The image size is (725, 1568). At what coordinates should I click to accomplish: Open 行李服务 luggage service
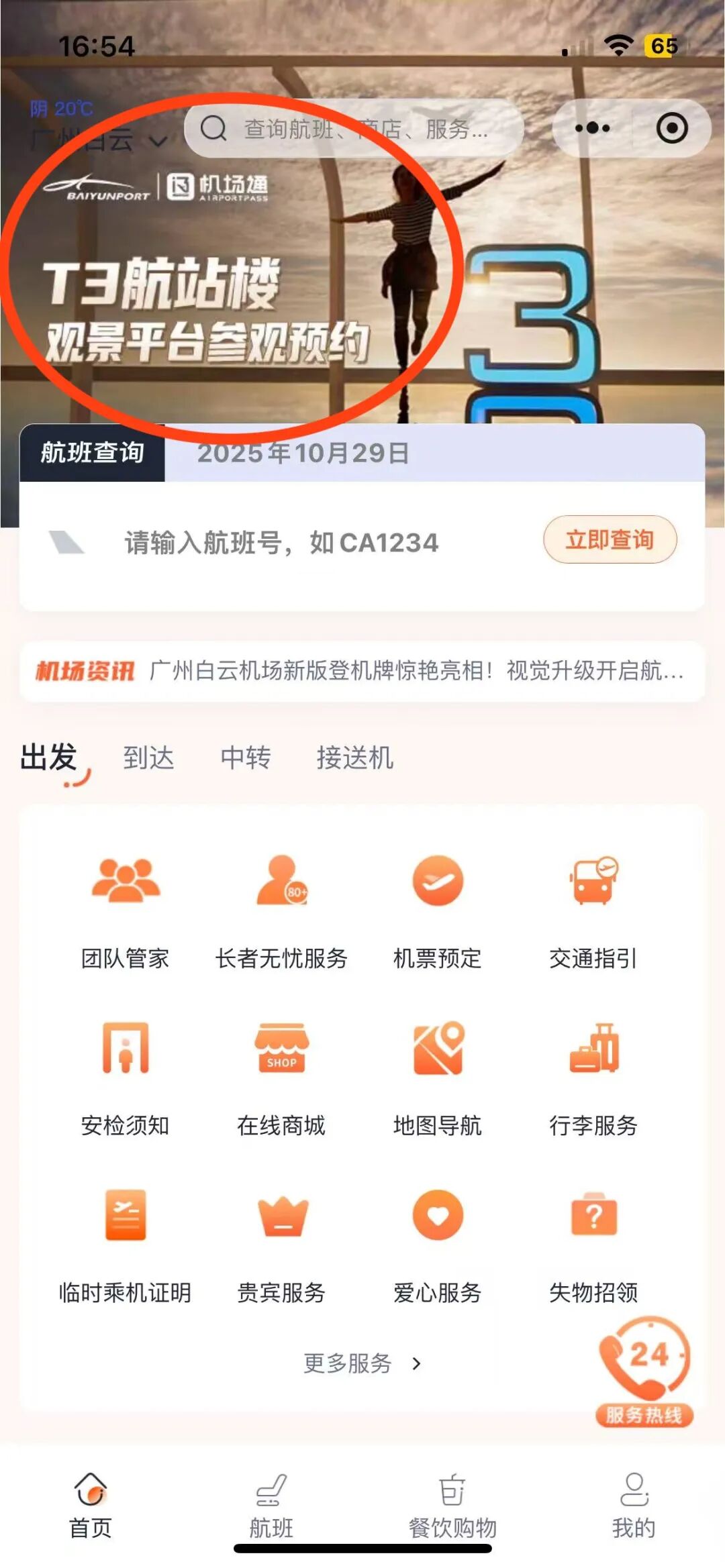click(593, 1078)
